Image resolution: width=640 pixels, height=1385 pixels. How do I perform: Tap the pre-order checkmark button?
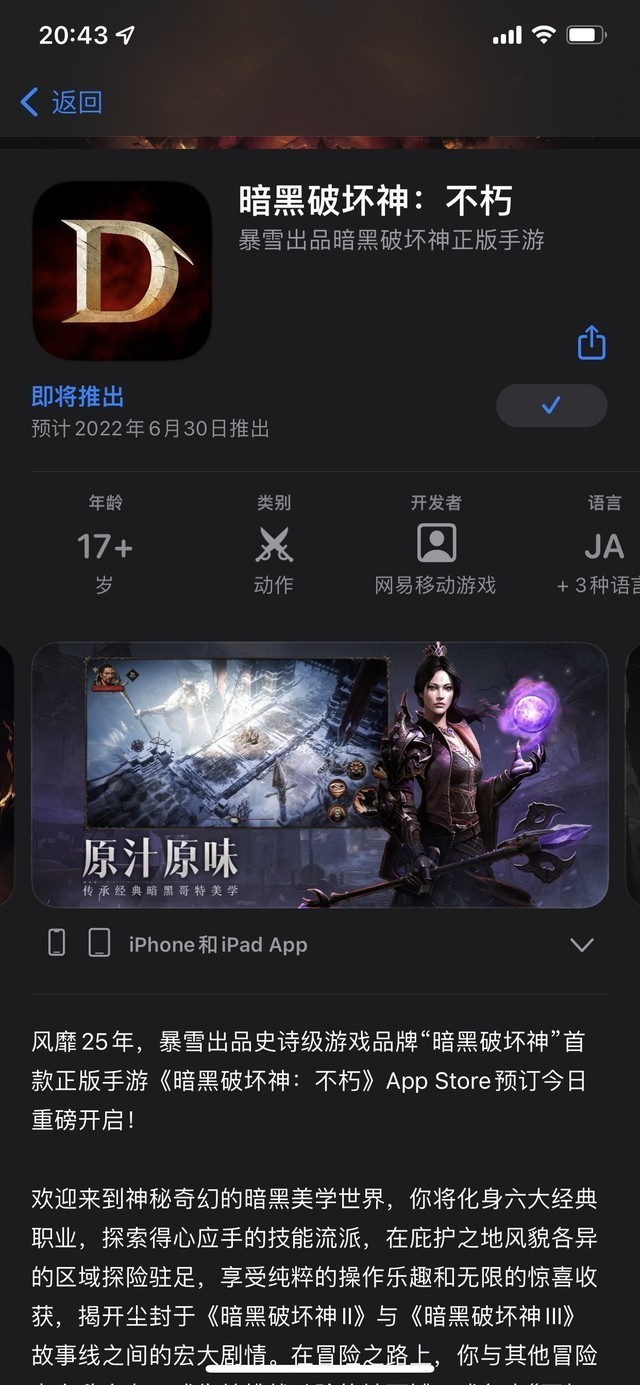coord(551,406)
